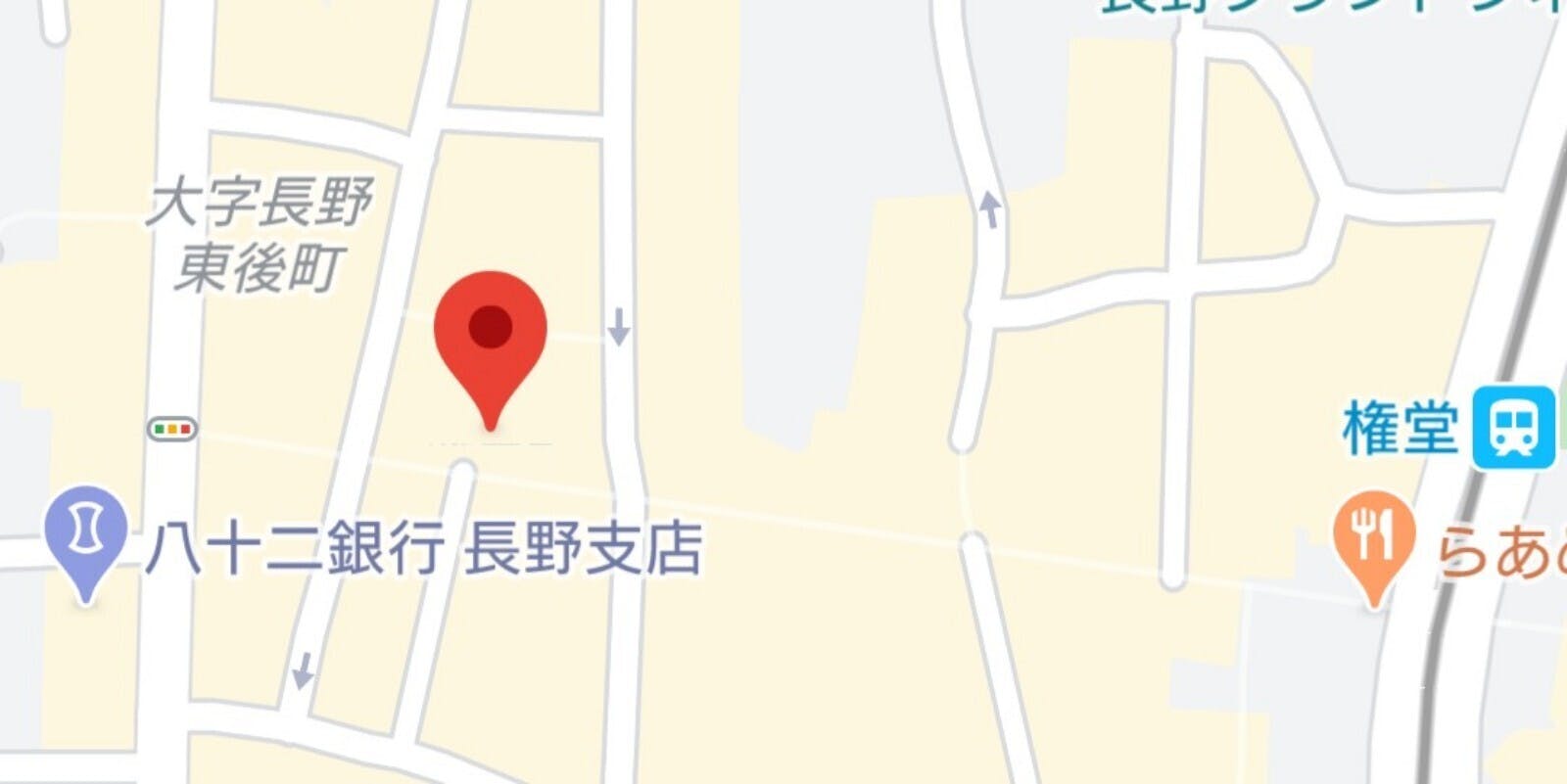Tap the red dropped location pin
Image resolution: width=1567 pixels, height=784 pixels.
(x=490, y=349)
